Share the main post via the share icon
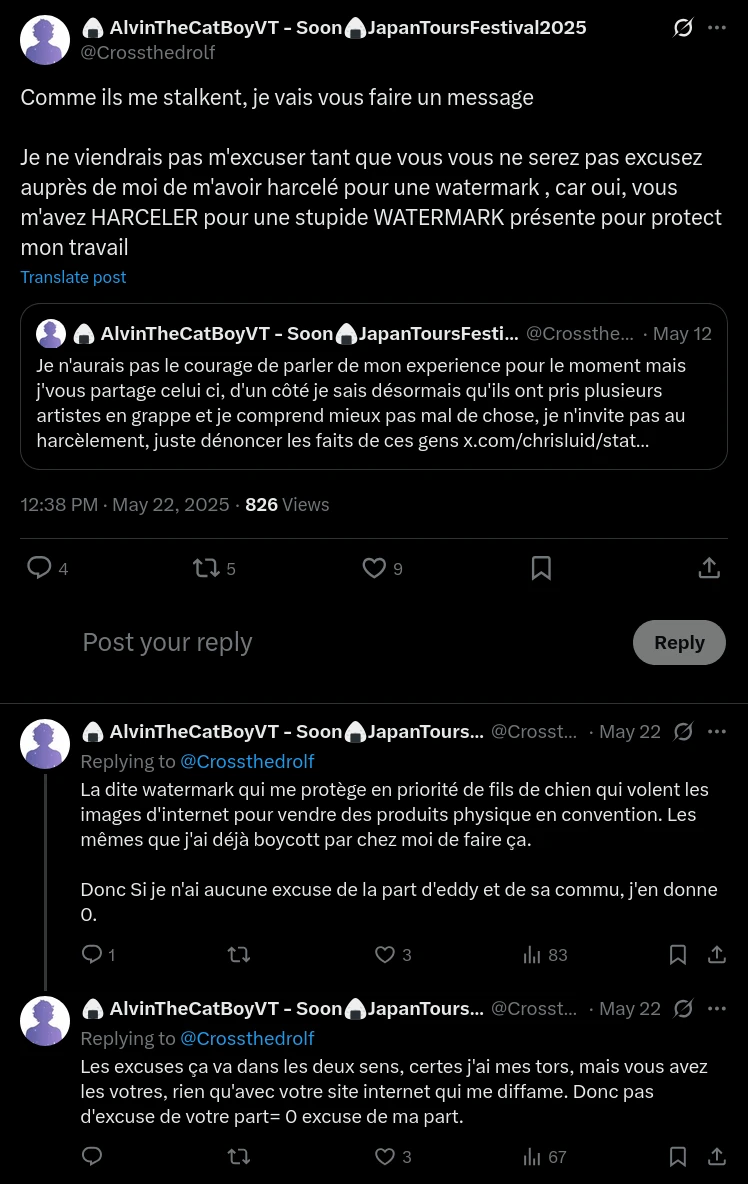Screen dimensions: 748x1184 (x=709, y=568)
